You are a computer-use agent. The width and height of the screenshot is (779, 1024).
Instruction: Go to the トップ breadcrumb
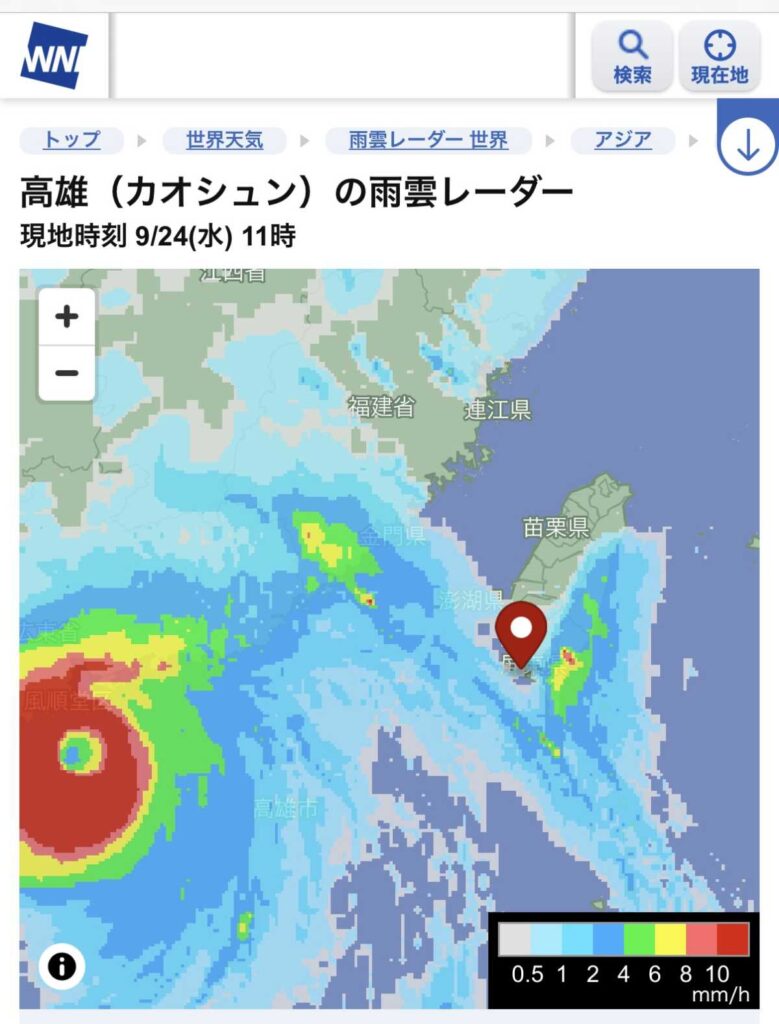point(72,140)
